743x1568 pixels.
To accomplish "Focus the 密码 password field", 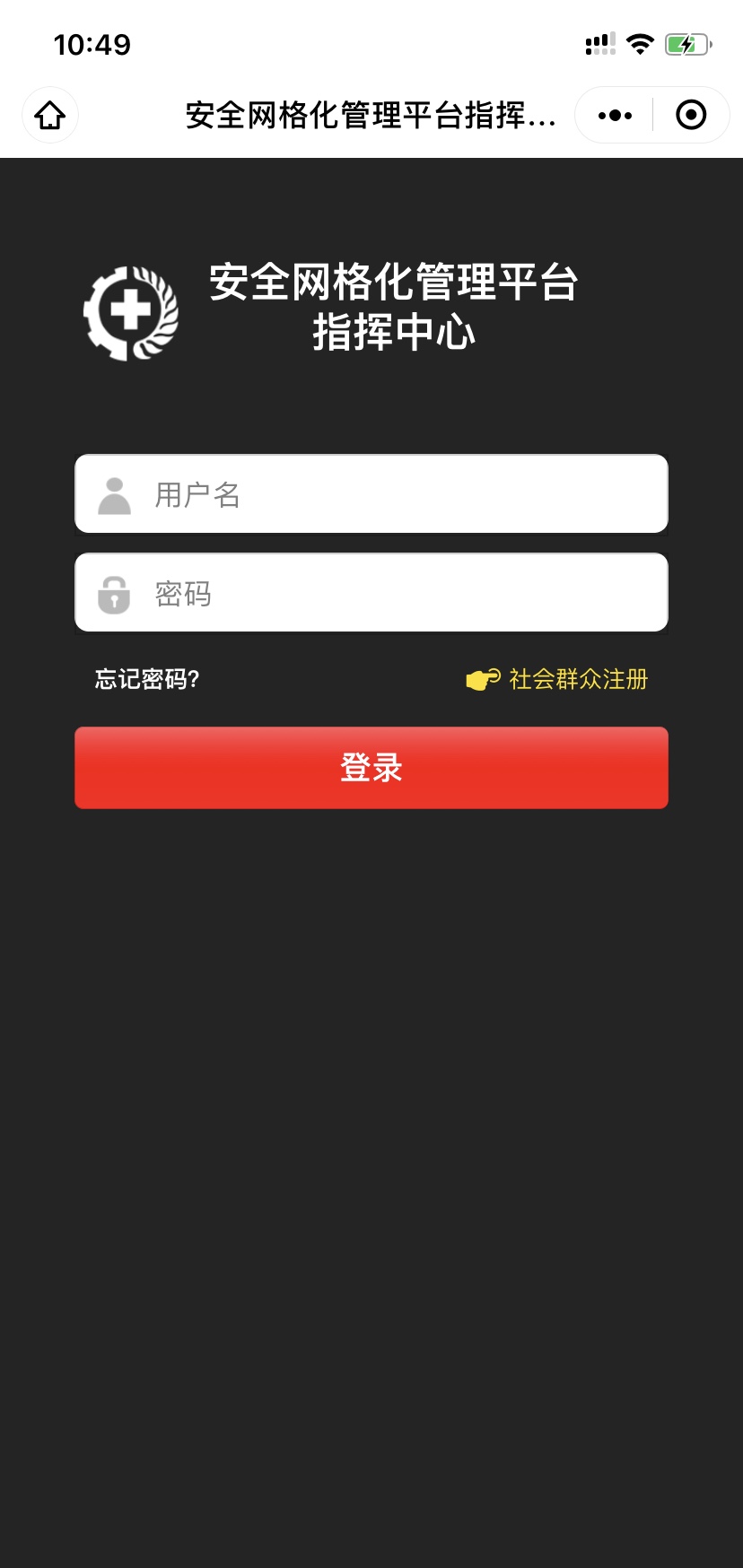I will [x=371, y=593].
